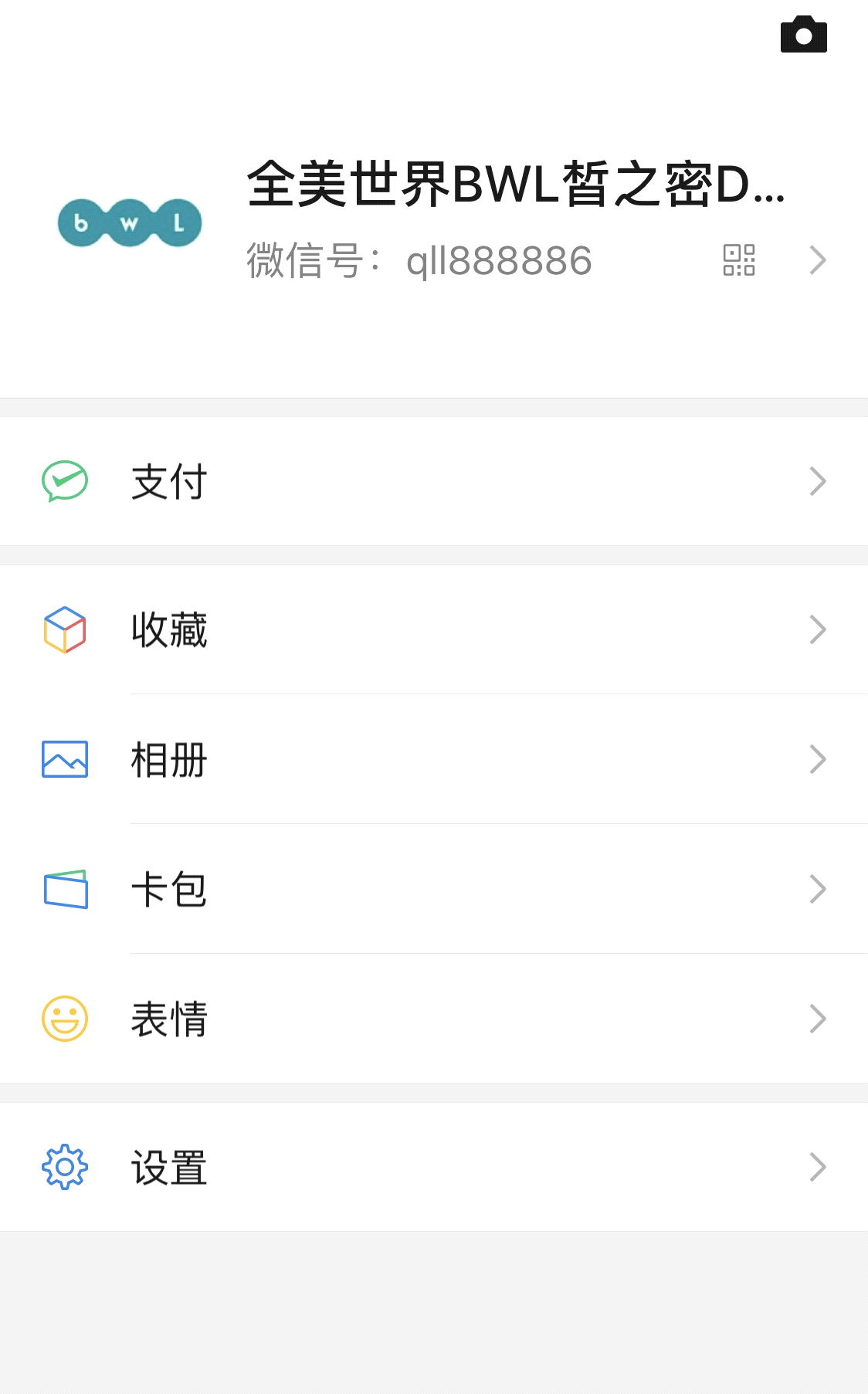868x1394 pixels.
Task: Open my QR code icon
Action: (x=738, y=259)
